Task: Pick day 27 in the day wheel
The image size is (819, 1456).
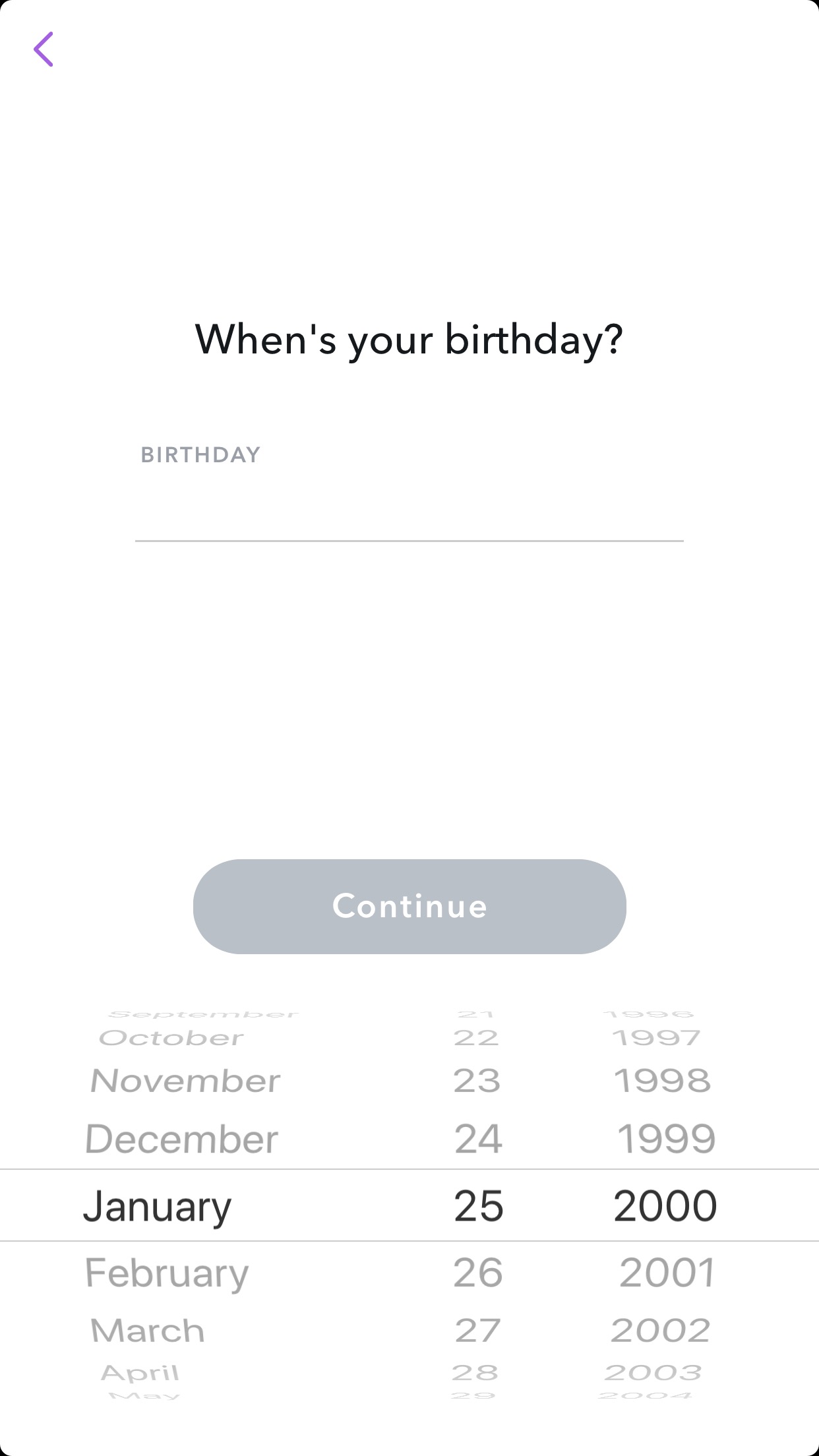Action: (478, 1331)
